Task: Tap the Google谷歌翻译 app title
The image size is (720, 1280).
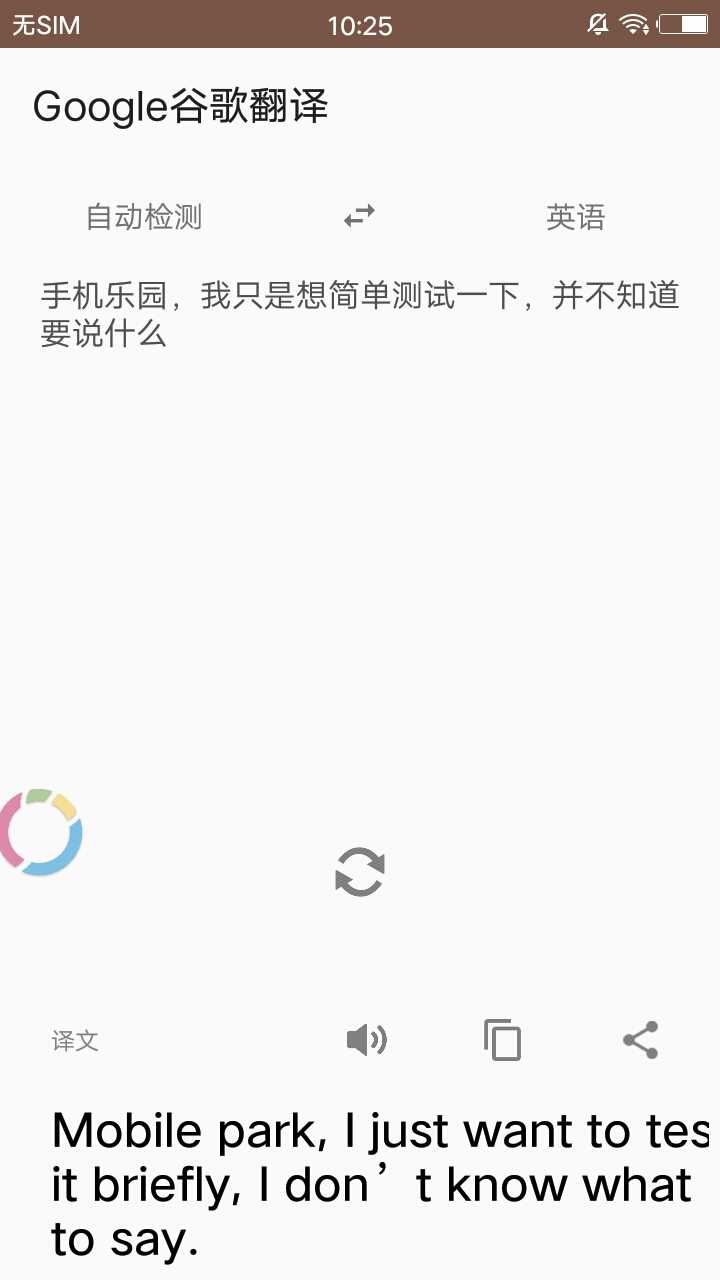Action: tap(181, 106)
